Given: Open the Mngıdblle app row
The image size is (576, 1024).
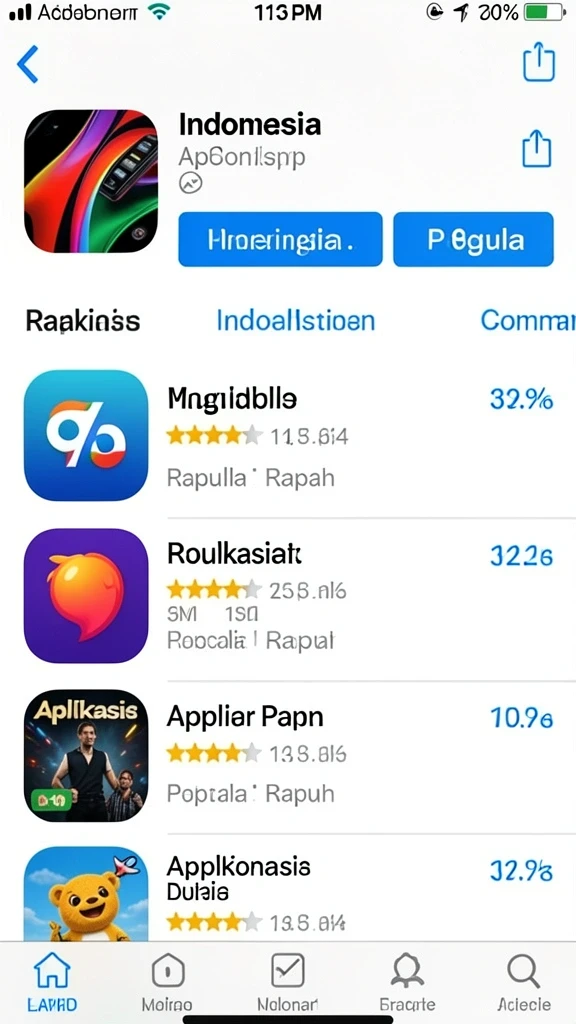Looking at the screenshot, I should [288, 436].
